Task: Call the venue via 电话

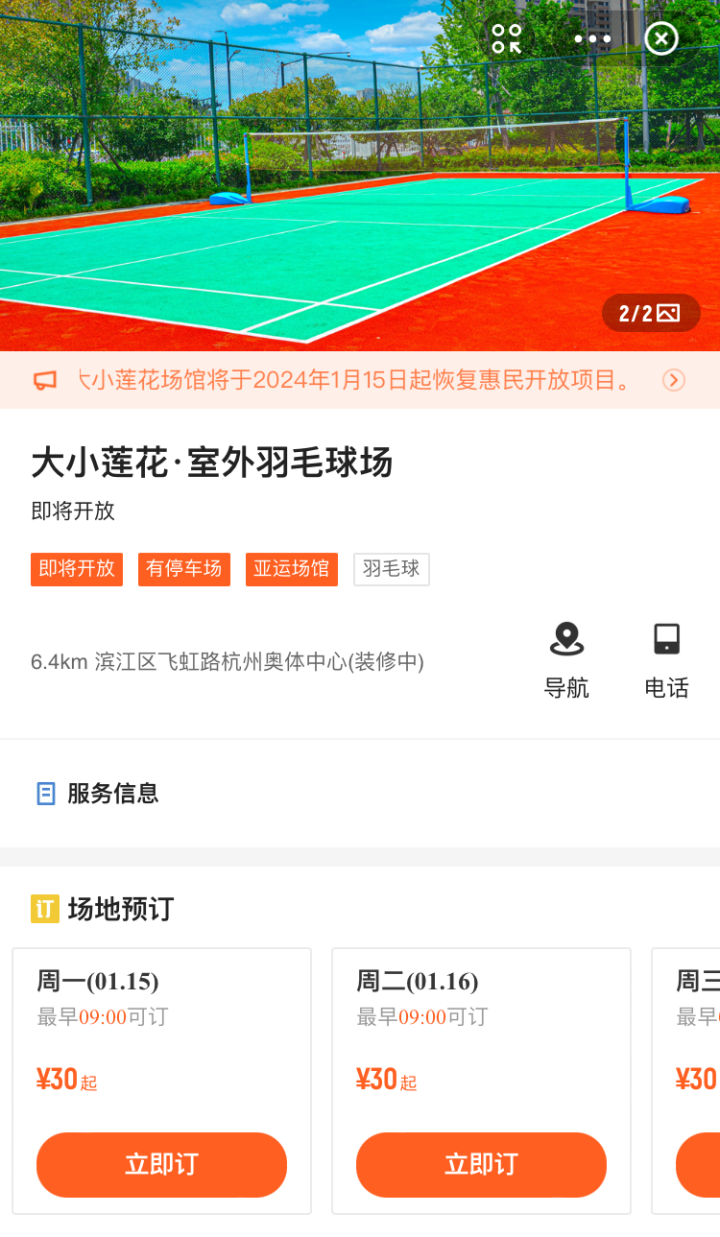Action: (x=666, y=659)
